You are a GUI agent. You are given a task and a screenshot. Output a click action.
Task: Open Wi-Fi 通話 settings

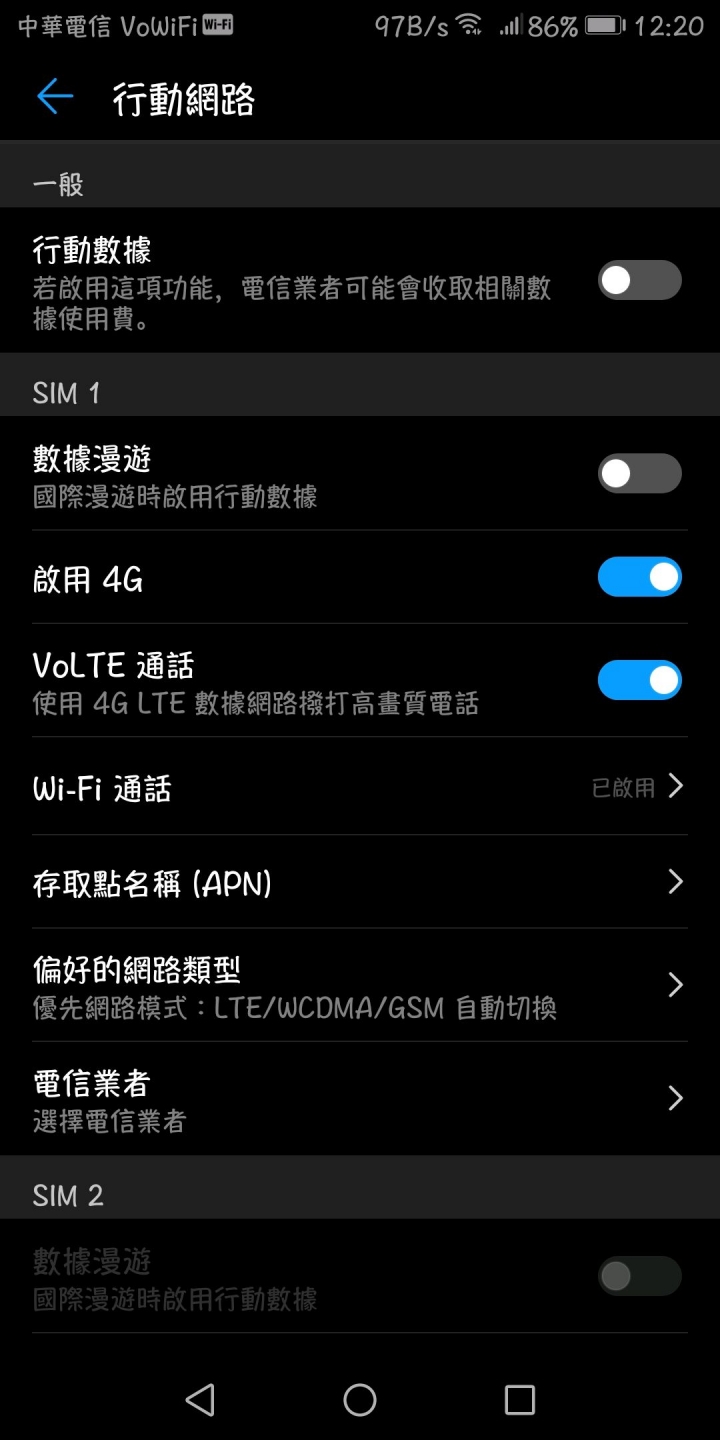pos(360,787)
